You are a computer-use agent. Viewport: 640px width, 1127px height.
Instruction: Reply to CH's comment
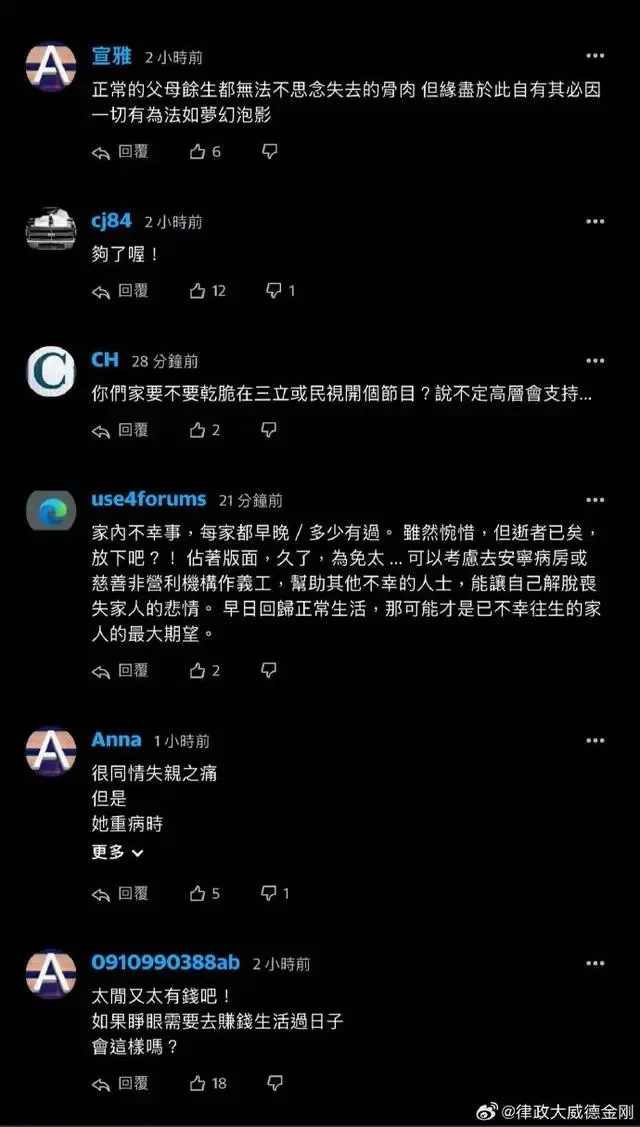pyautogui.click(x=120, y=430)
